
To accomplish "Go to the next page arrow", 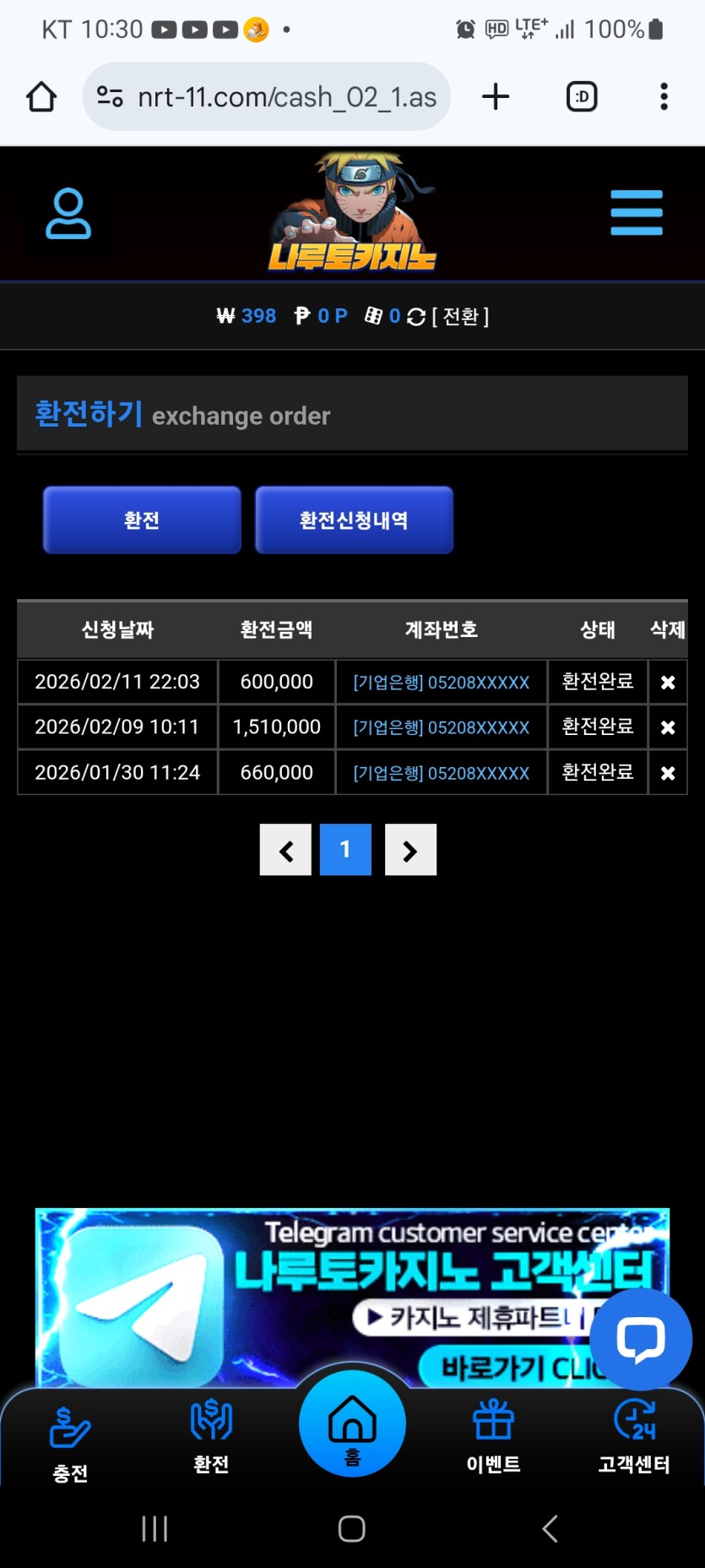I will tap(410, 850).
